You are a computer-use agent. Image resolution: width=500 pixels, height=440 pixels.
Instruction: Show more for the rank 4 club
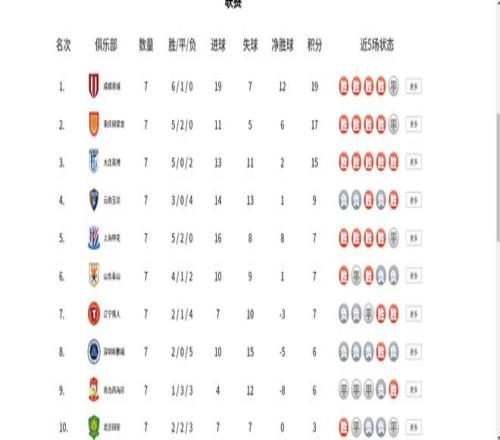click(414, 200)
